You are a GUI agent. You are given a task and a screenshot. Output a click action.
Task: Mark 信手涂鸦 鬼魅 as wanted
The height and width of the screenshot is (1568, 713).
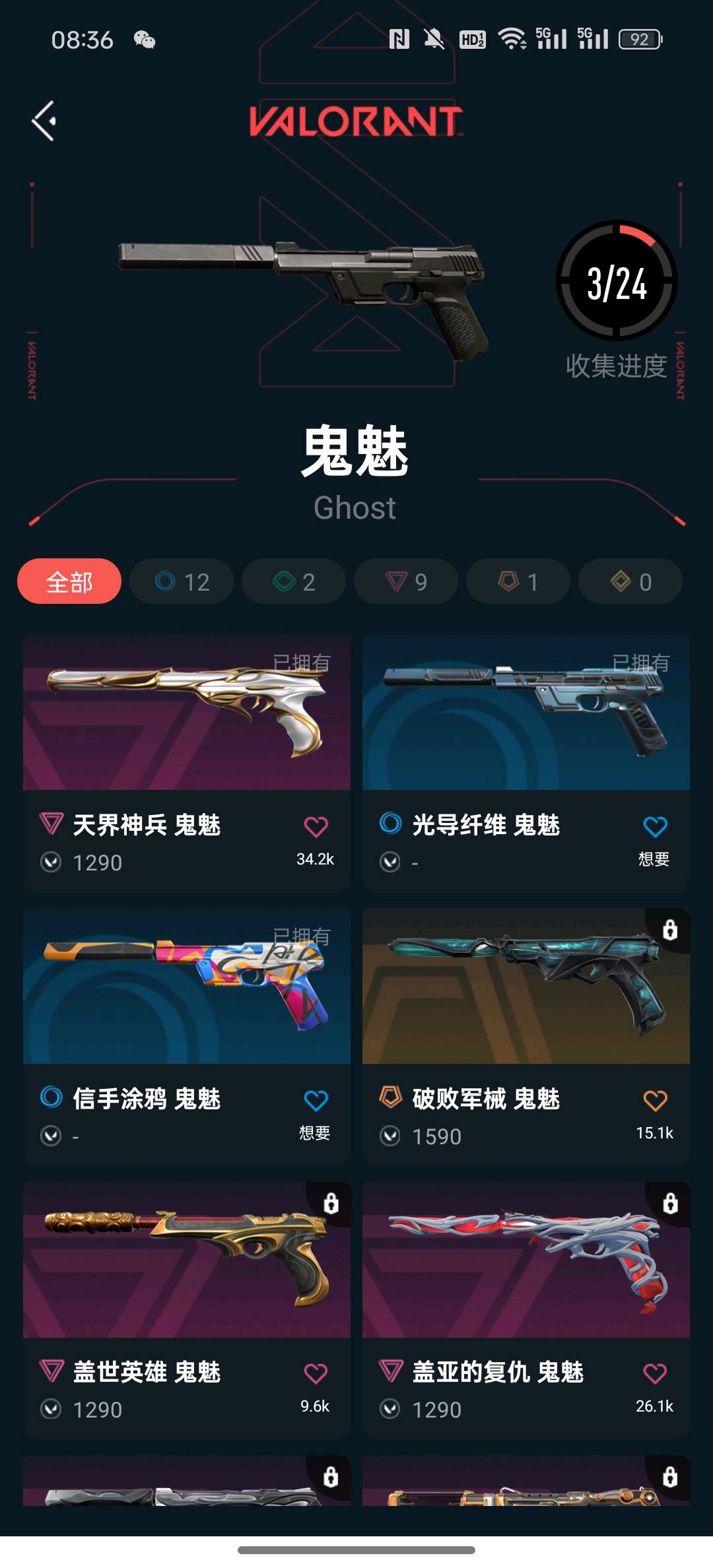(316, 1100)
